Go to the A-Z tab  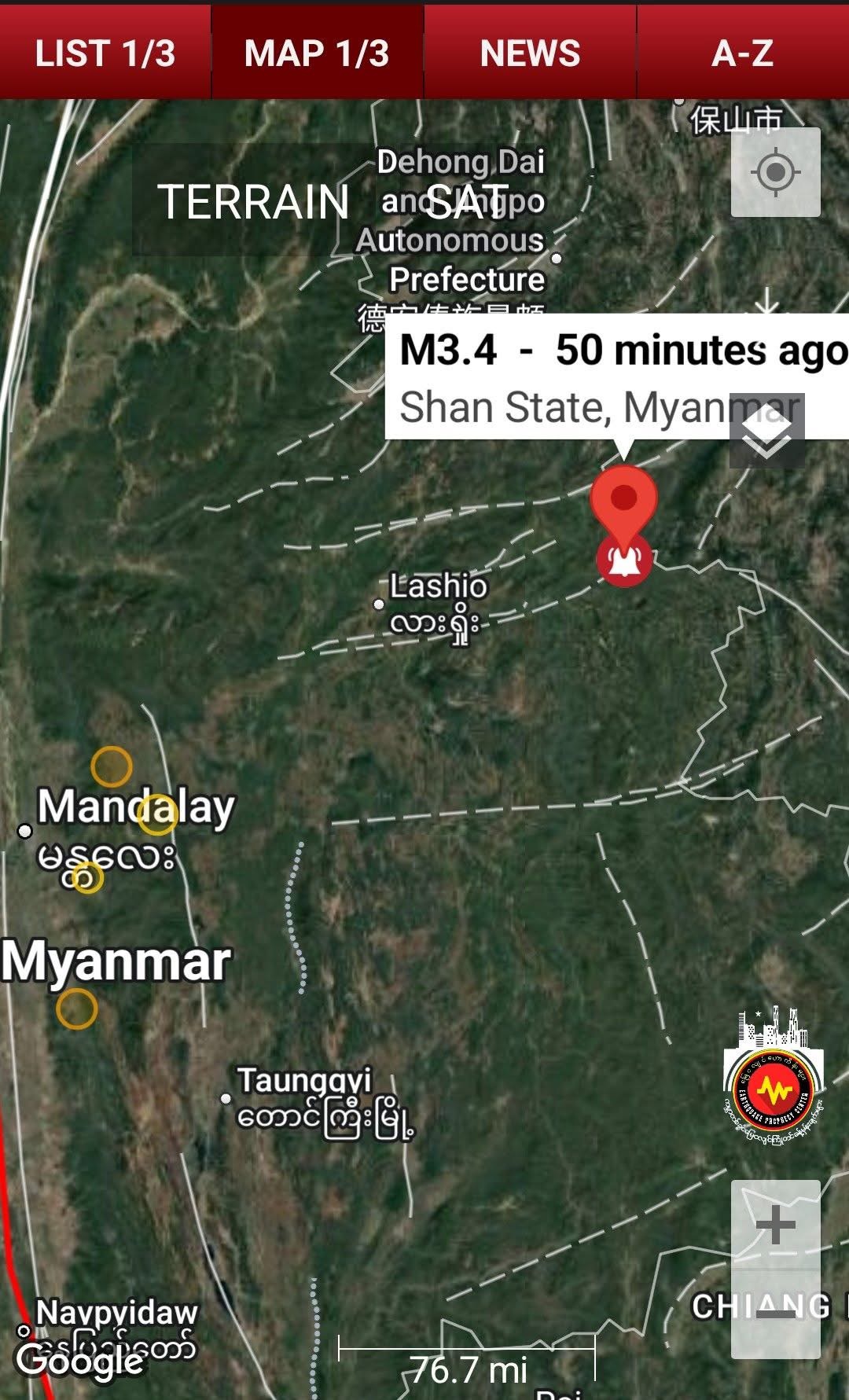(743, 52)
